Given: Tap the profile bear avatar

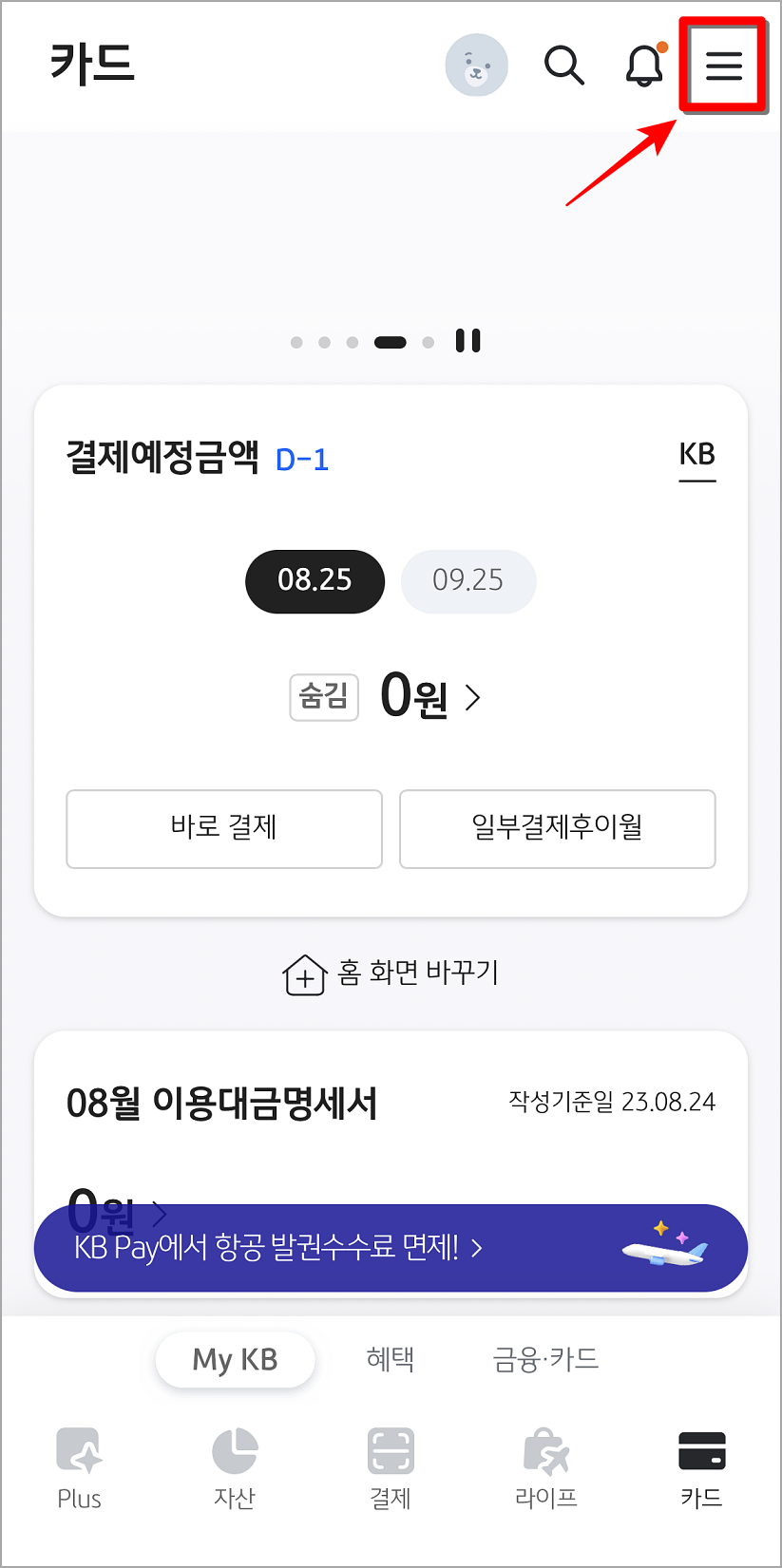Looking at the screenshot, I should pos(477,65).
